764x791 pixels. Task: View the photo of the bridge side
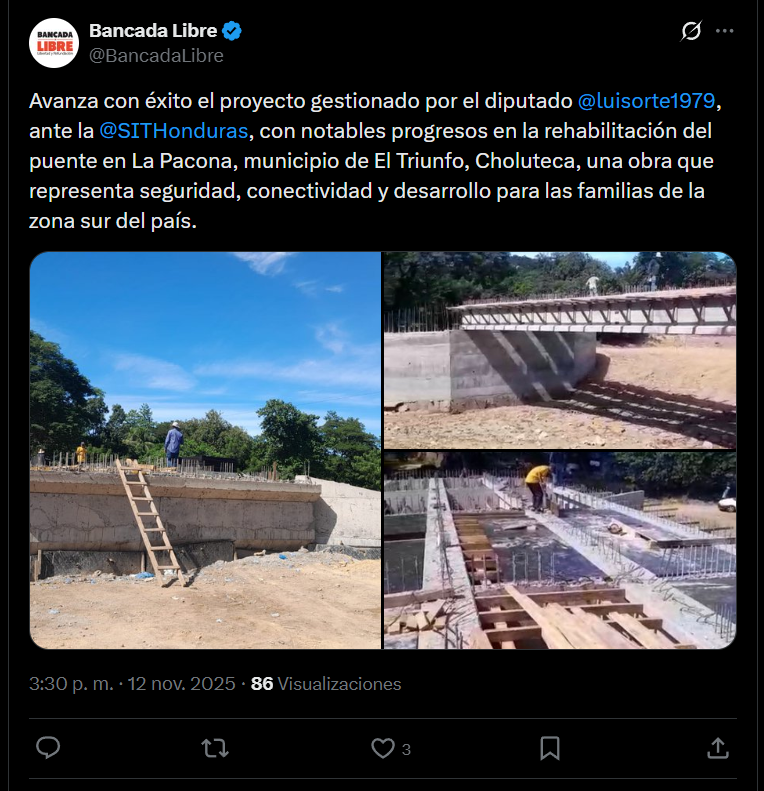[559, 349]
